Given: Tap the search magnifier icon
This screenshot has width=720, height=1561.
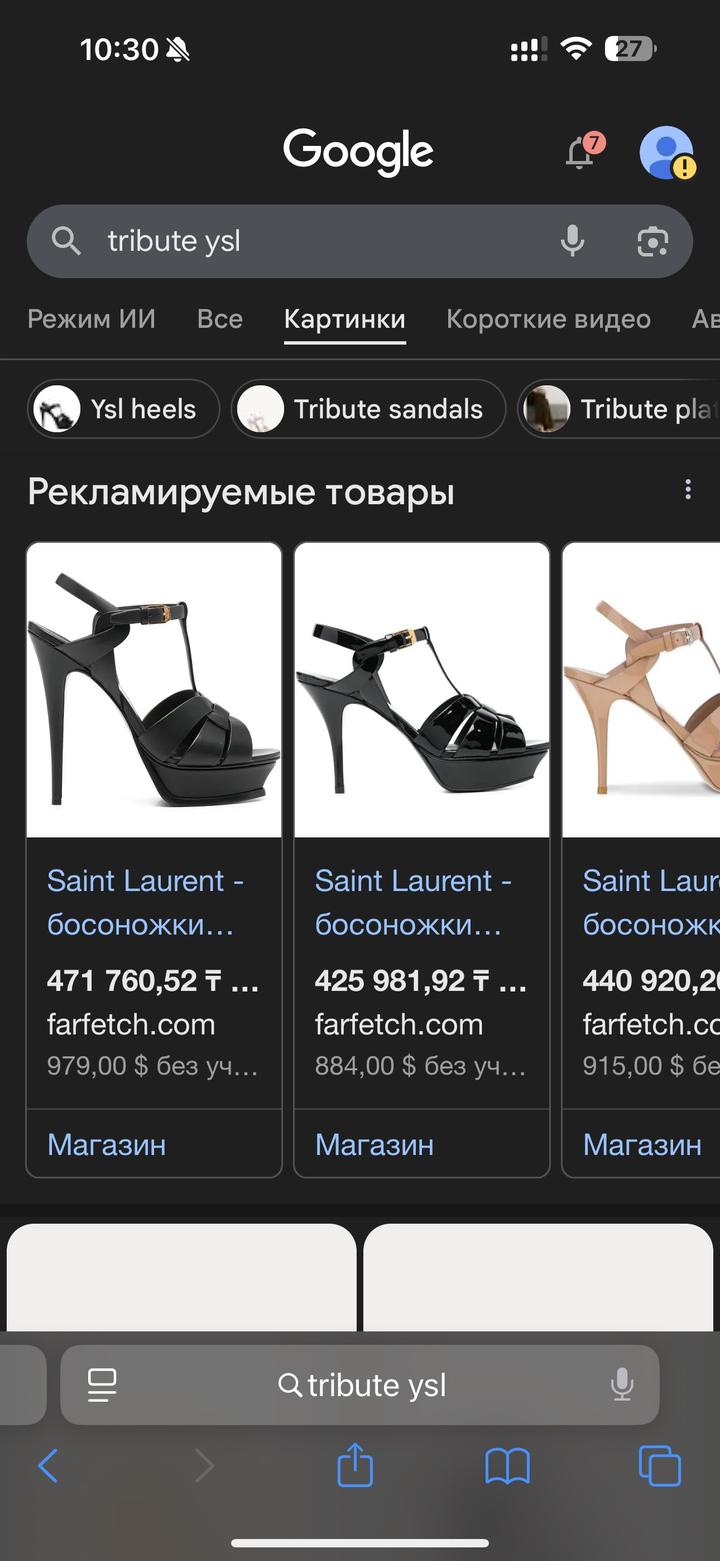Looking at the screenshot, I should point(65,241).
